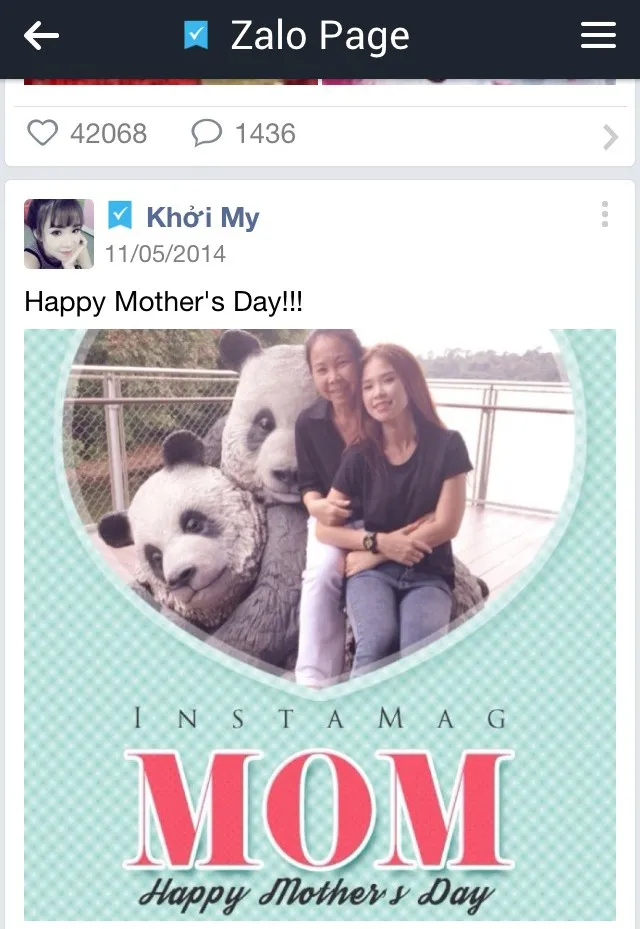The width and height of the screenshot is (640, 929).
Task: Open the Khởi My page name
Action: point(202,217)
